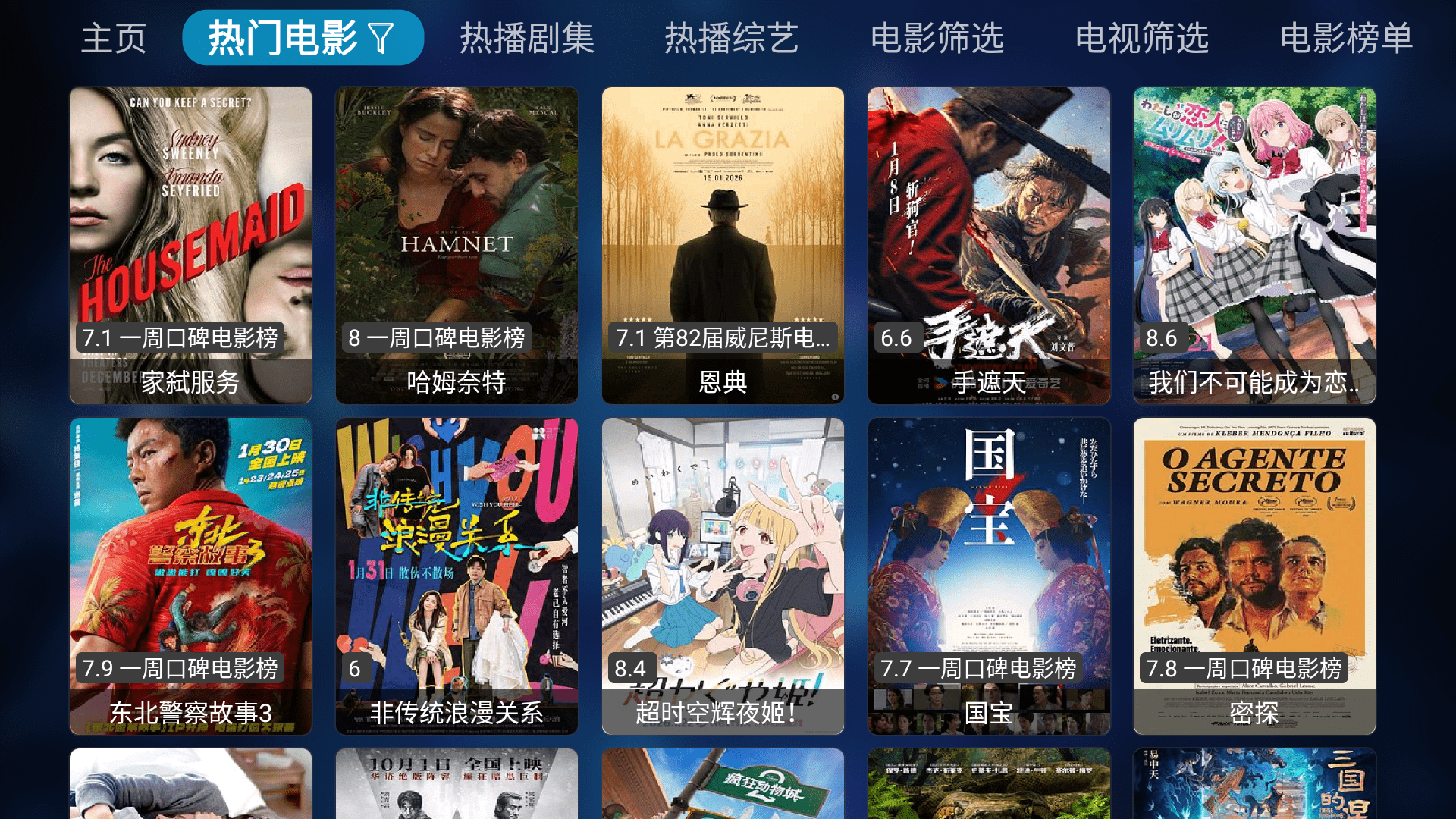Open the movie 手遮天

(x=989, y=245)
